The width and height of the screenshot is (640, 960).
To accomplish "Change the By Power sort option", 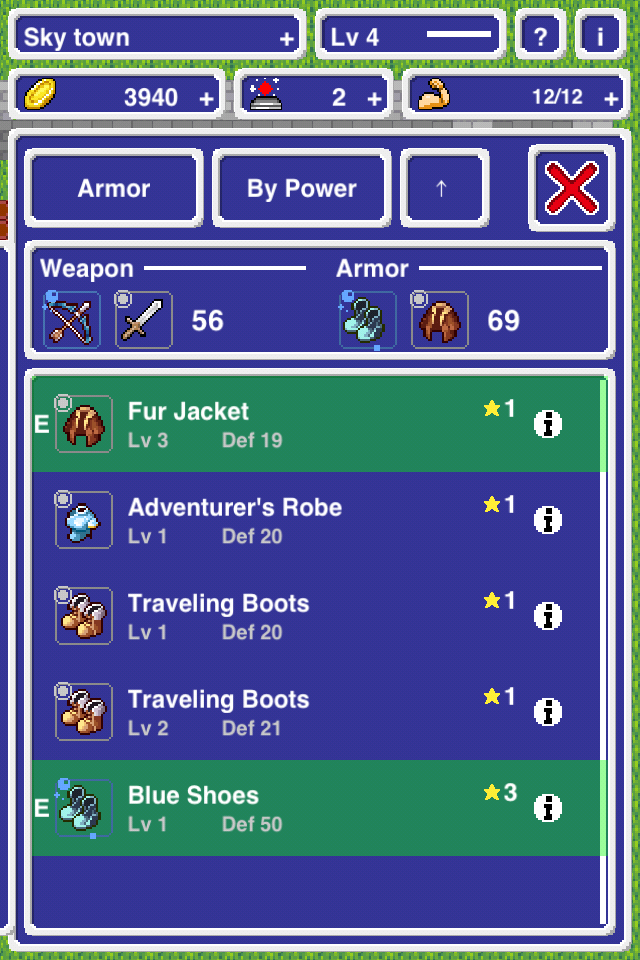I will (x=302, y=189).
